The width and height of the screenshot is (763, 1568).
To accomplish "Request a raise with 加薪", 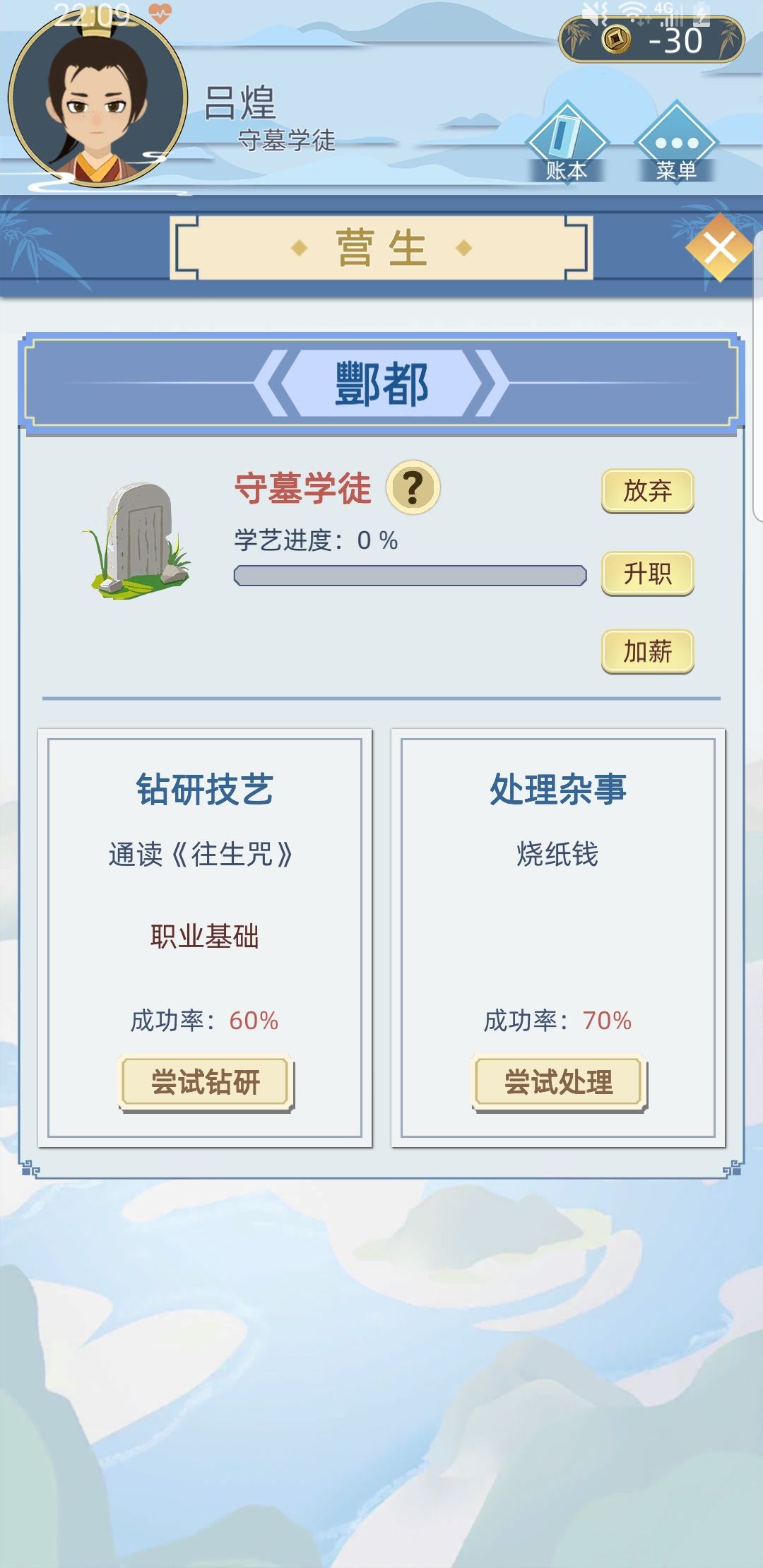I will (647, 651).
